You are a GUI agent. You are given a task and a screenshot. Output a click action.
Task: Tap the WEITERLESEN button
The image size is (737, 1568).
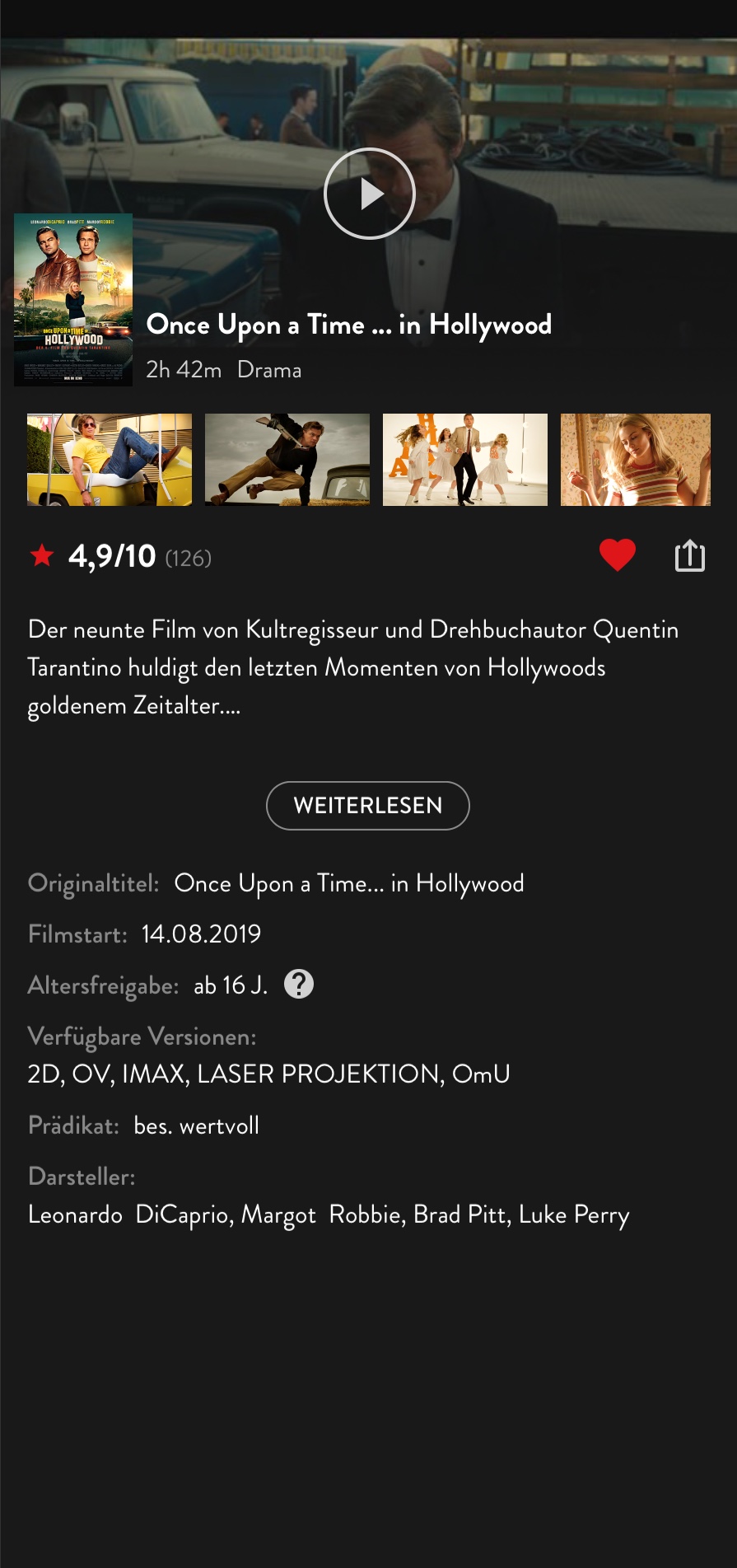368,805
